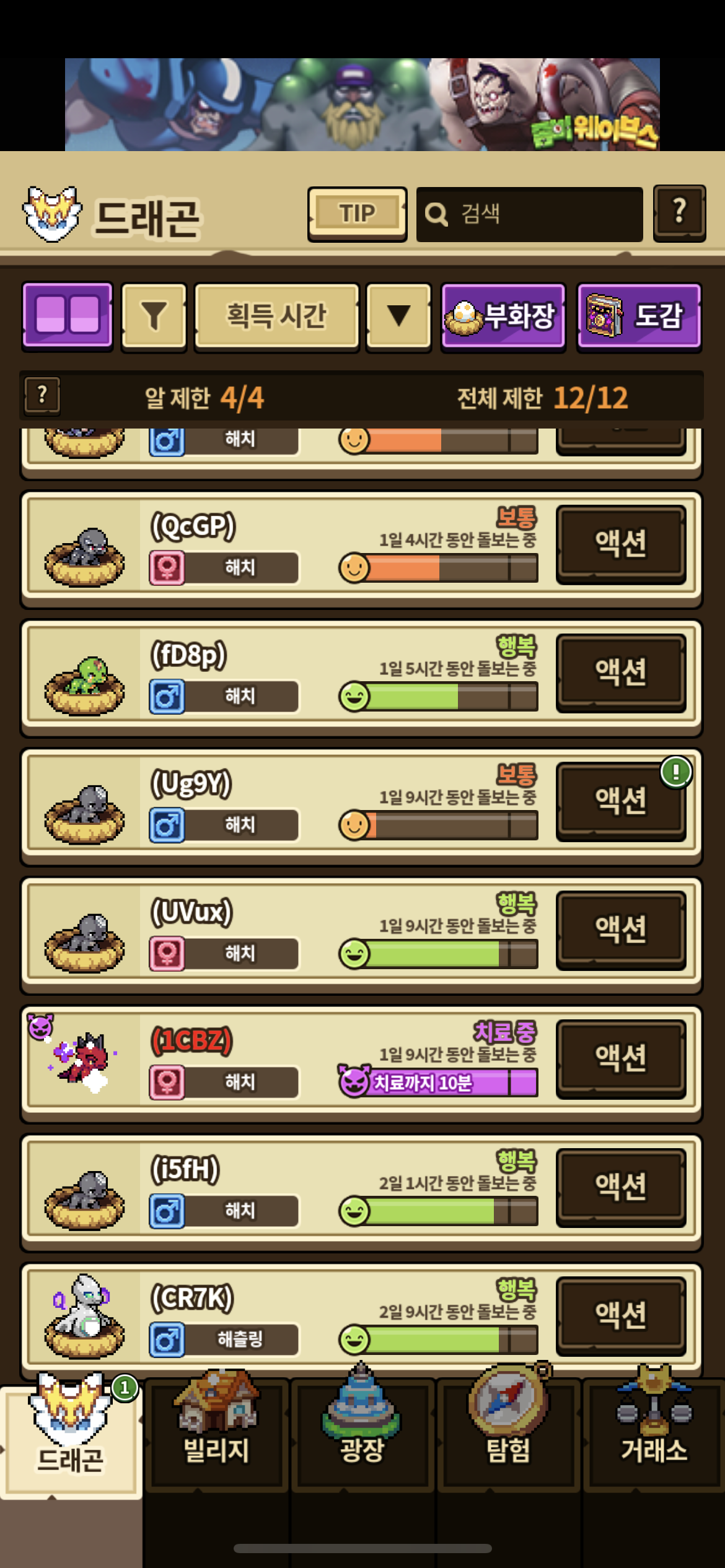Tap 액션 for dragon 1CBZ
The image size is (725, 1568).
pyautogui.click(x=621, y=1059)
